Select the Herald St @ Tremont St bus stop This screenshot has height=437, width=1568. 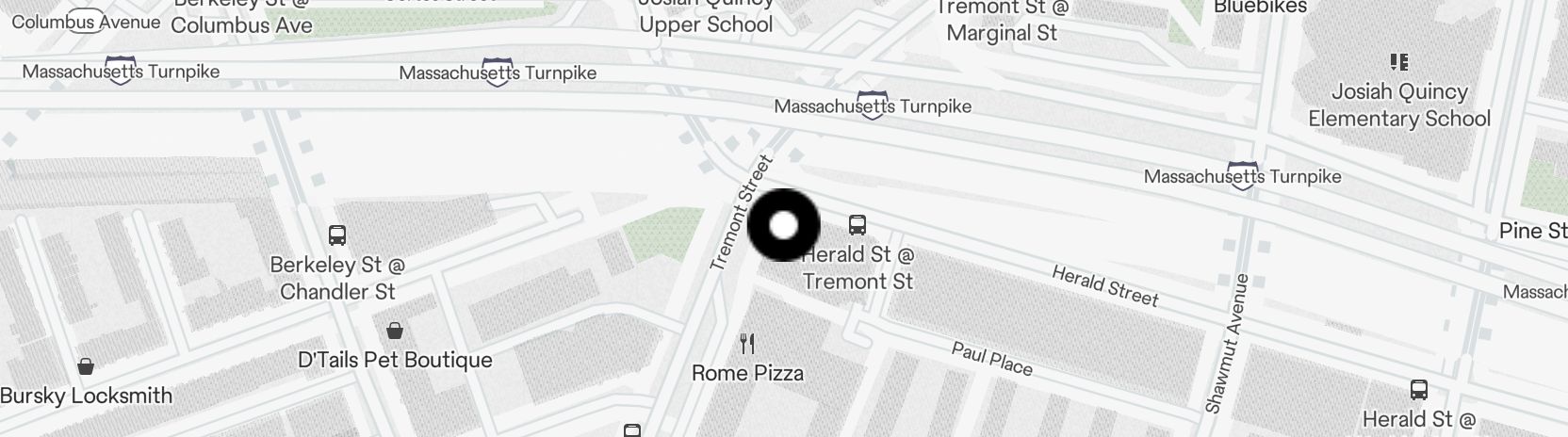click(x=857, y=225)
